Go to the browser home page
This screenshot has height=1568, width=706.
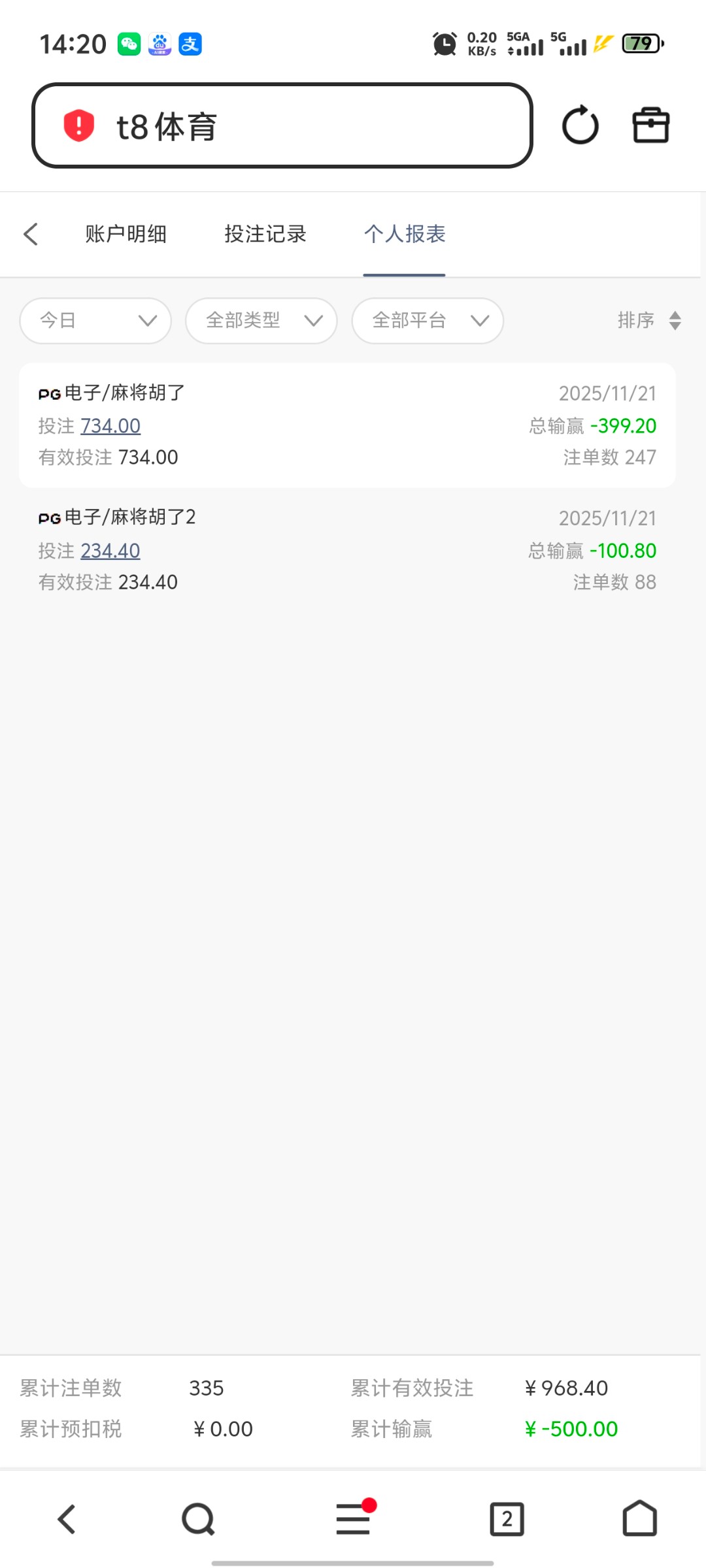pos(639,1519)
